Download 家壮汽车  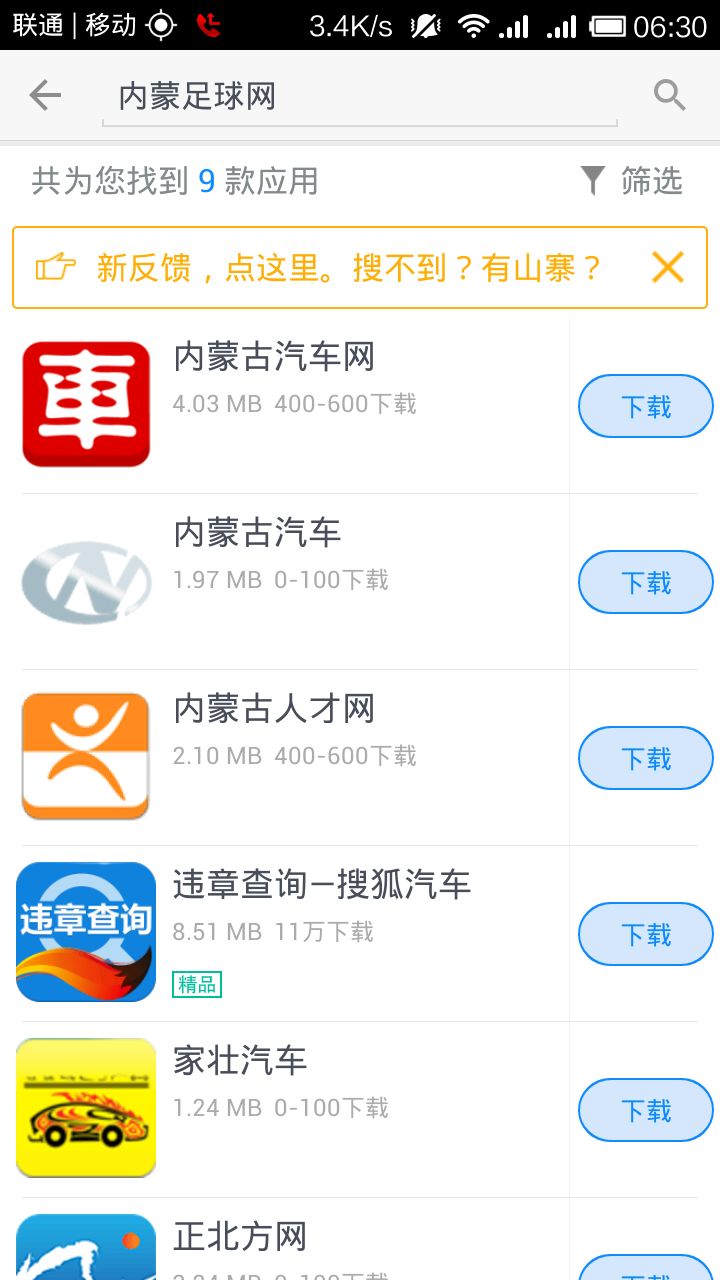[x=645, y=1110]
